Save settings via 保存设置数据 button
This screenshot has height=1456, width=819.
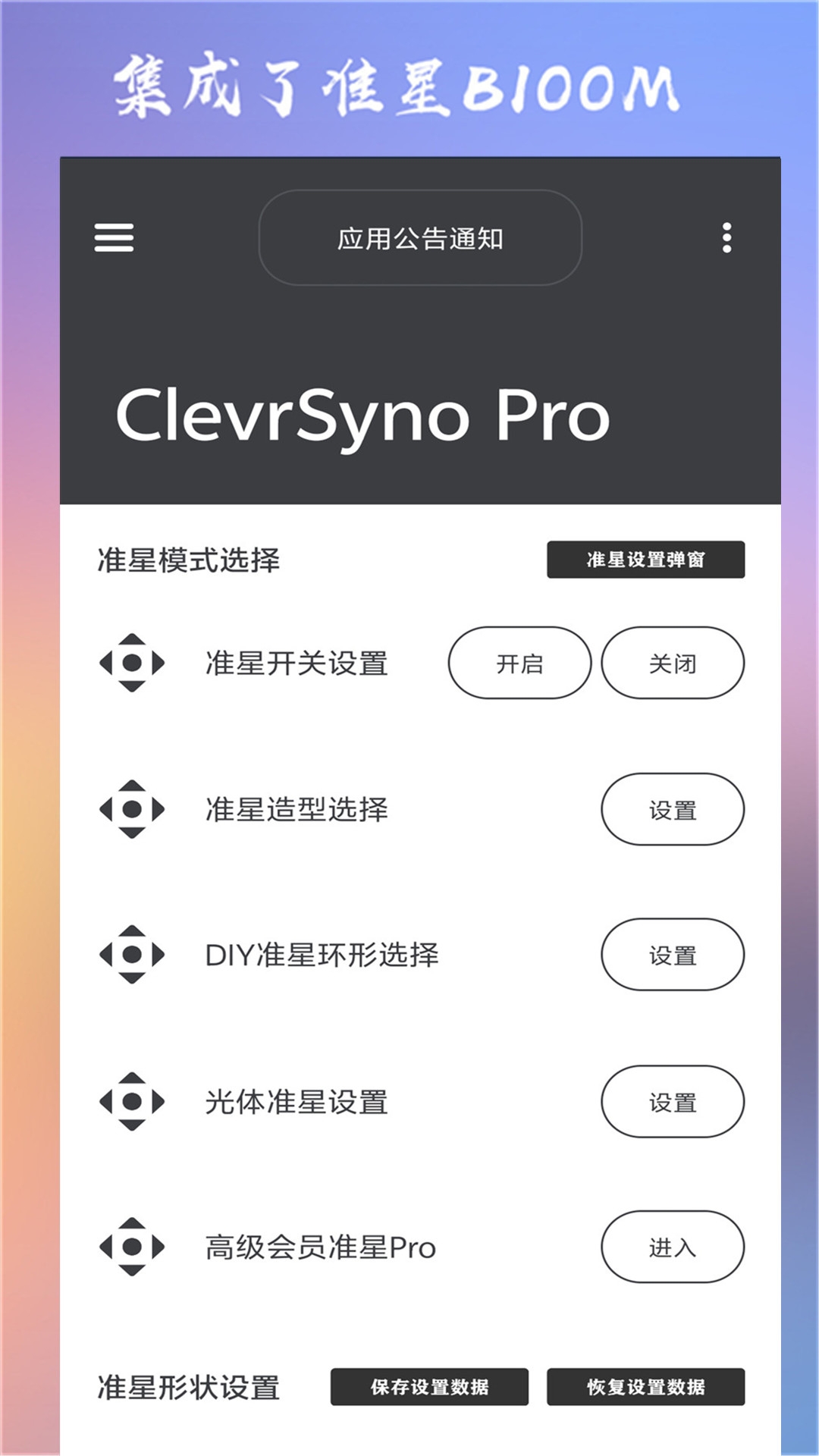pyautogui.click(x=431, y=1385)
